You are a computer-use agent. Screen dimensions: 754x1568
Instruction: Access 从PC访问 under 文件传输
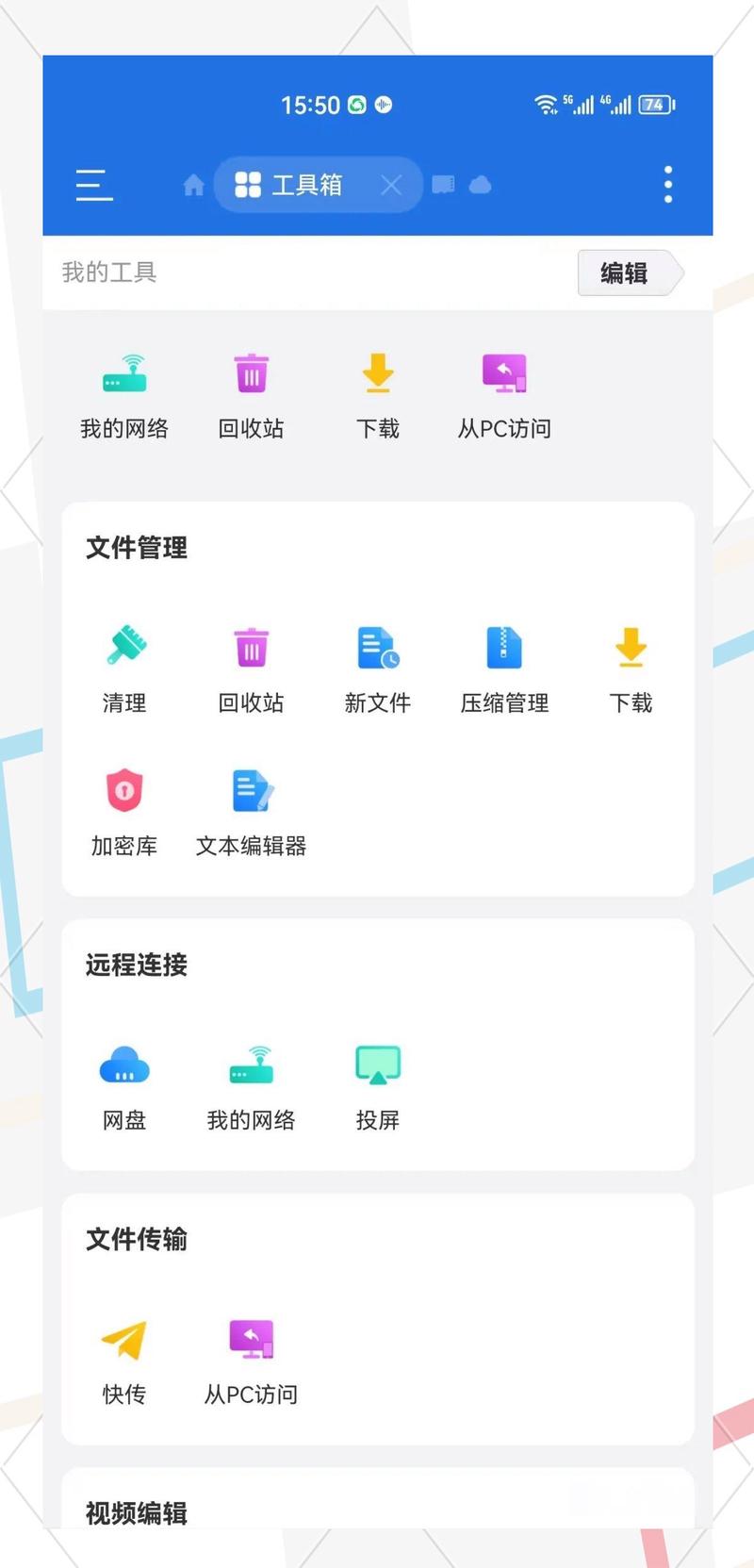click(250, 1358)
